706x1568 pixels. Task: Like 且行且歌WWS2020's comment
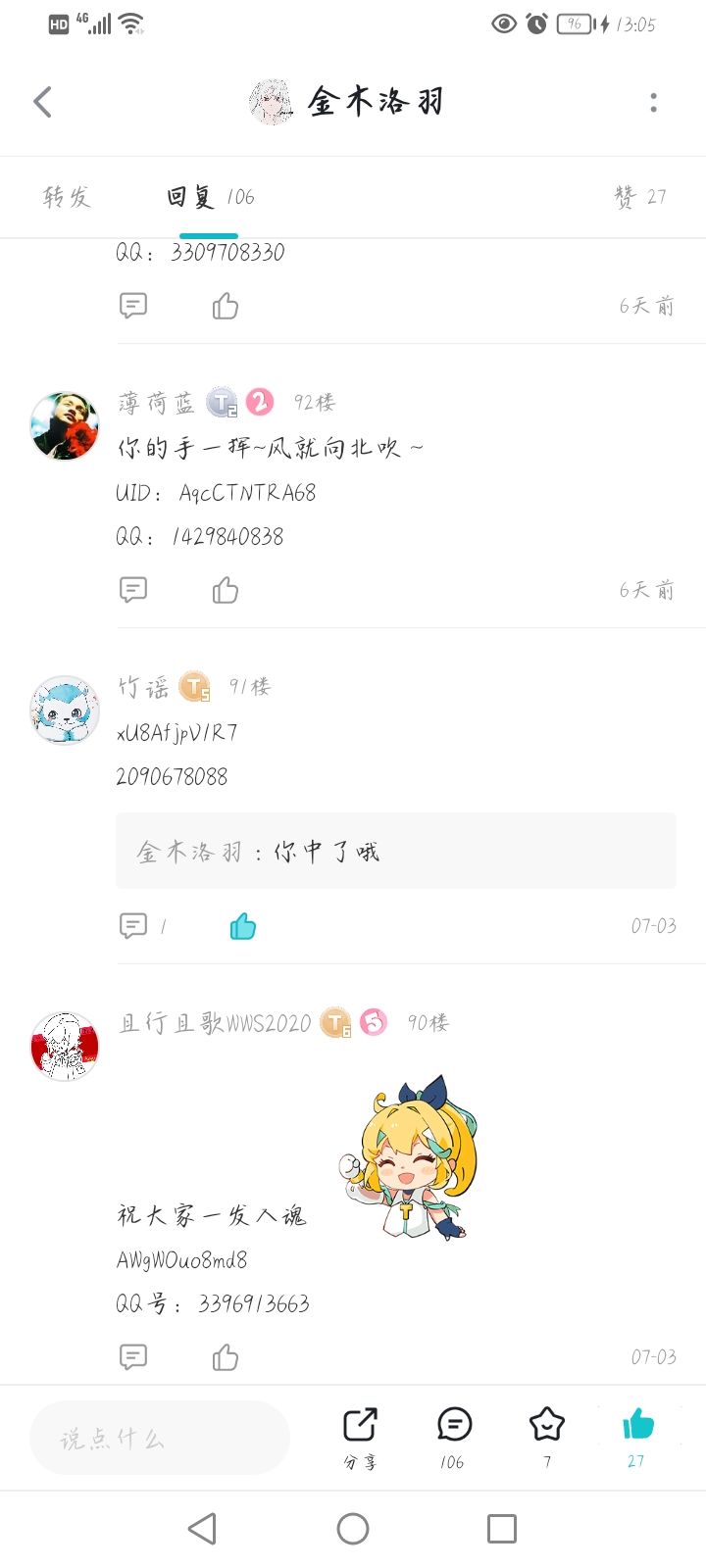224,1357
